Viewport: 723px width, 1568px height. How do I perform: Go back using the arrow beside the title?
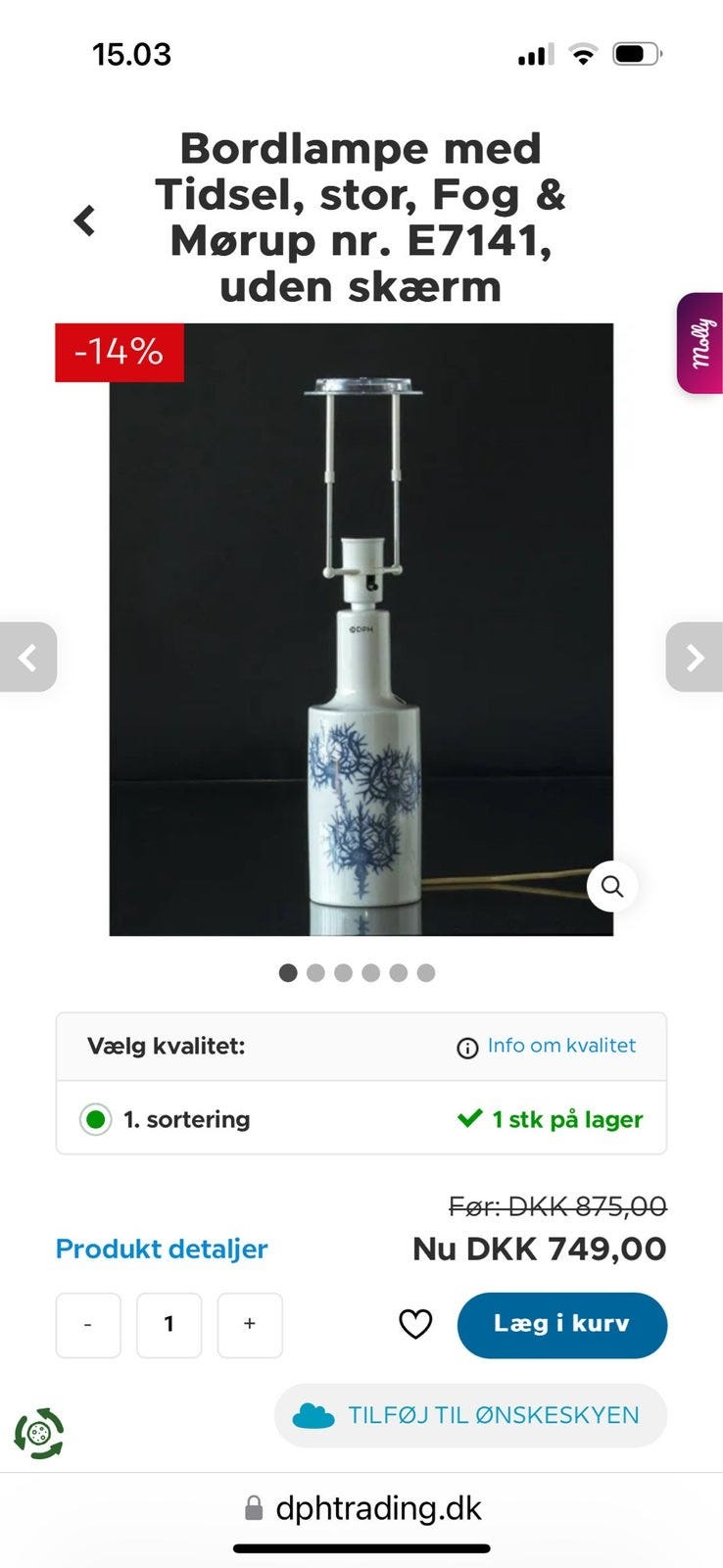pos(85,220)
